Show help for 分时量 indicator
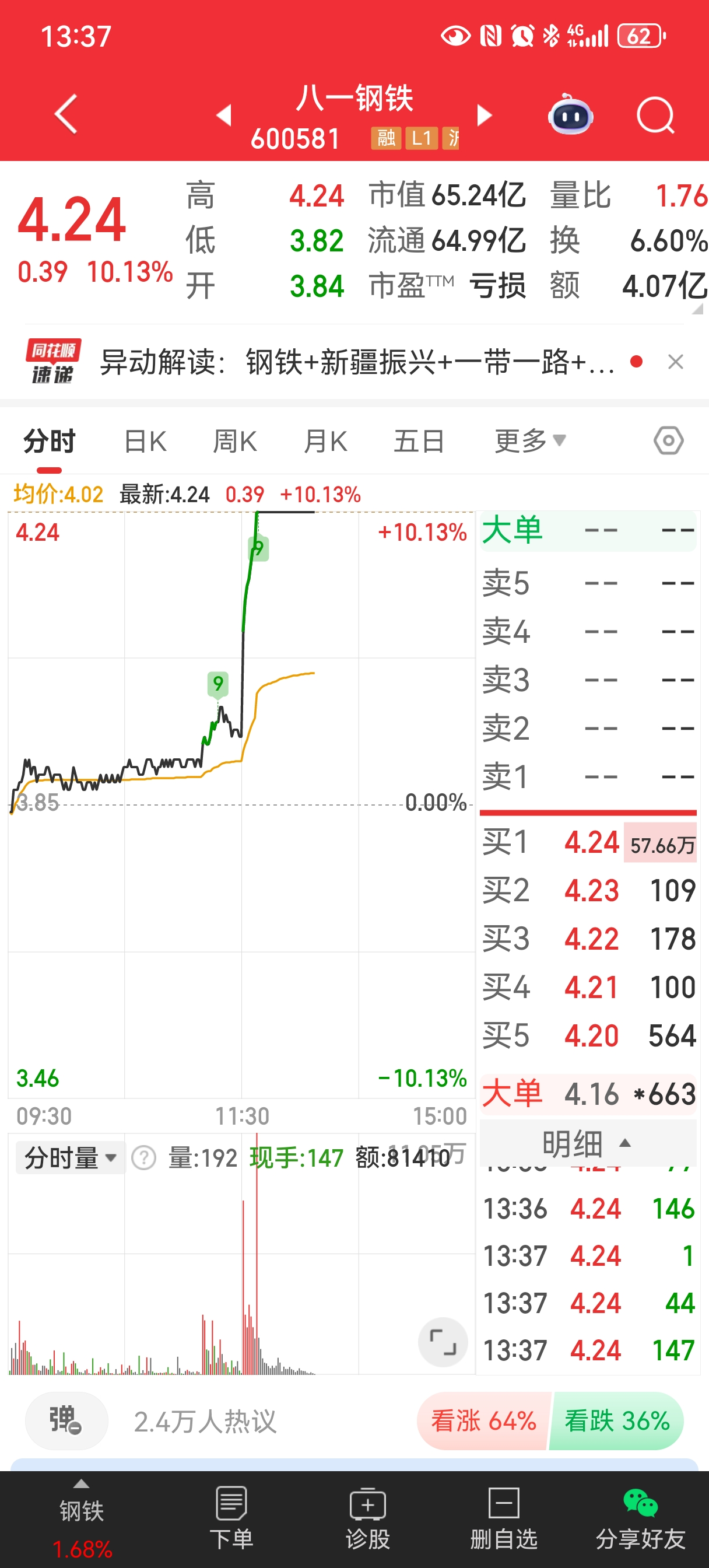The height and width of the screenshot is (1568, 709). [x=144, y=1158]
